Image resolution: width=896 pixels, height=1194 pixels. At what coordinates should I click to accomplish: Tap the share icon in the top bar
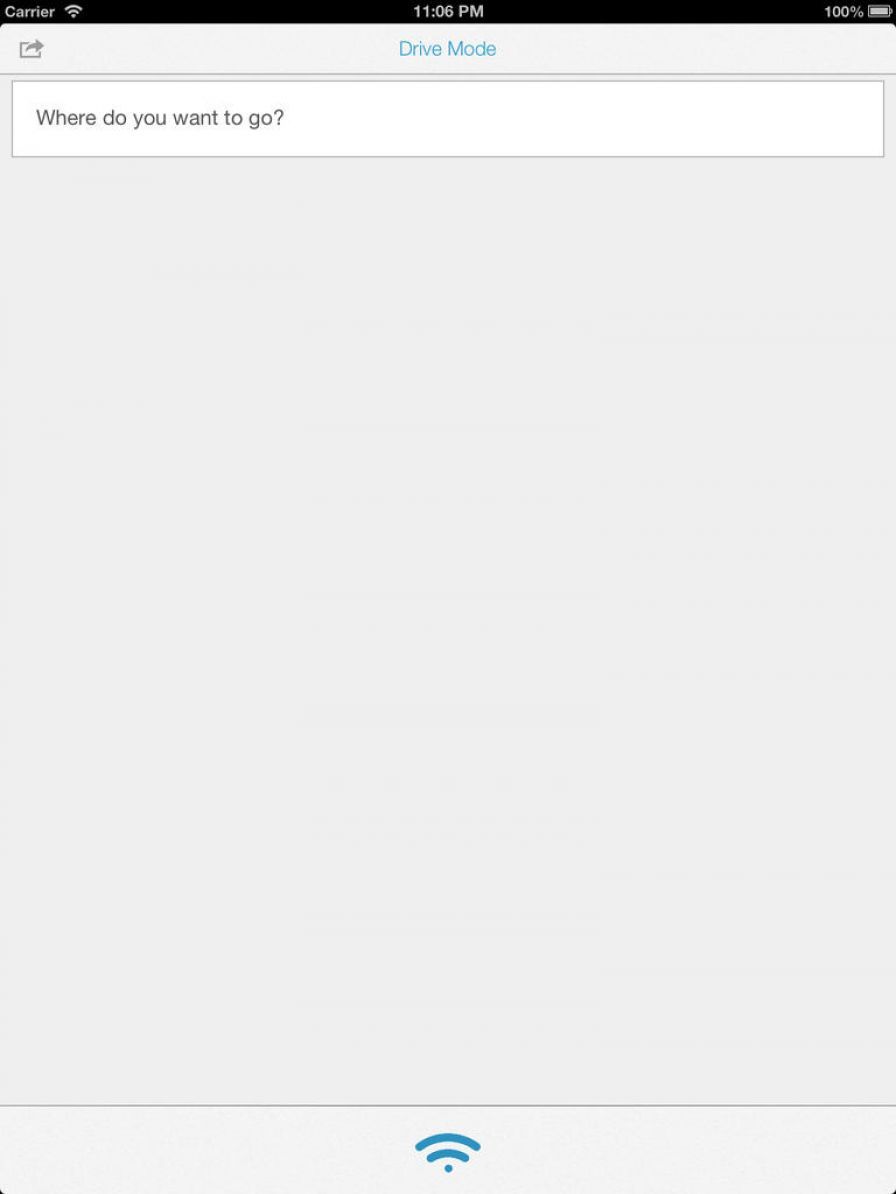coord(32,48)
